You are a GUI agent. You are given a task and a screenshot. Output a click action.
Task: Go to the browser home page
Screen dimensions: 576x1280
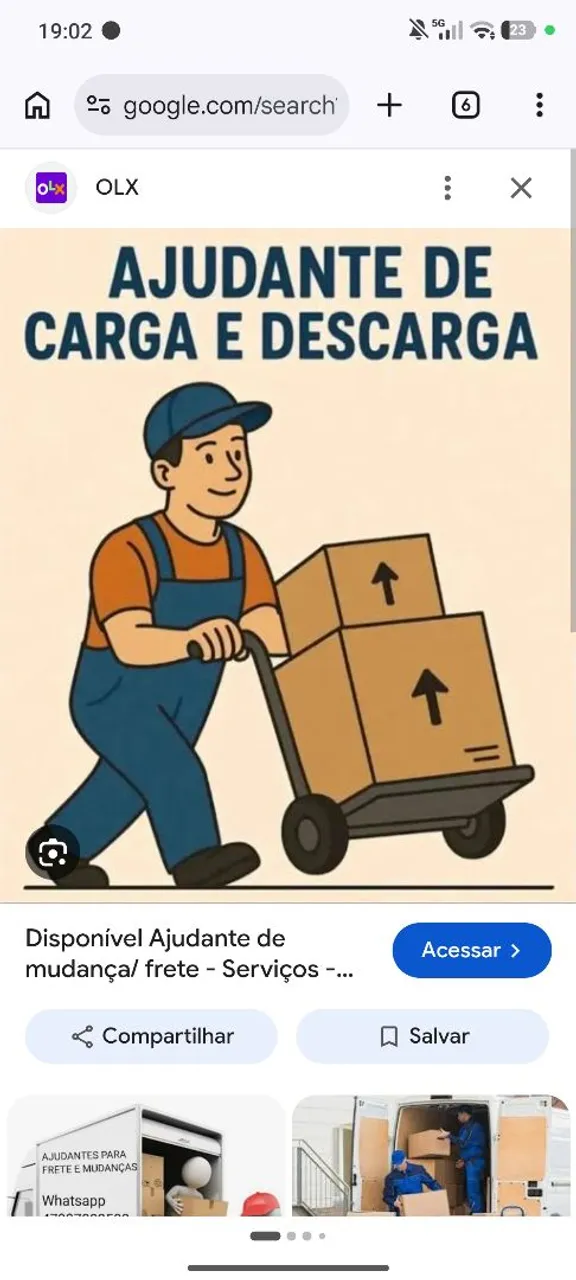pyautogui.click(x=37, y=105)
